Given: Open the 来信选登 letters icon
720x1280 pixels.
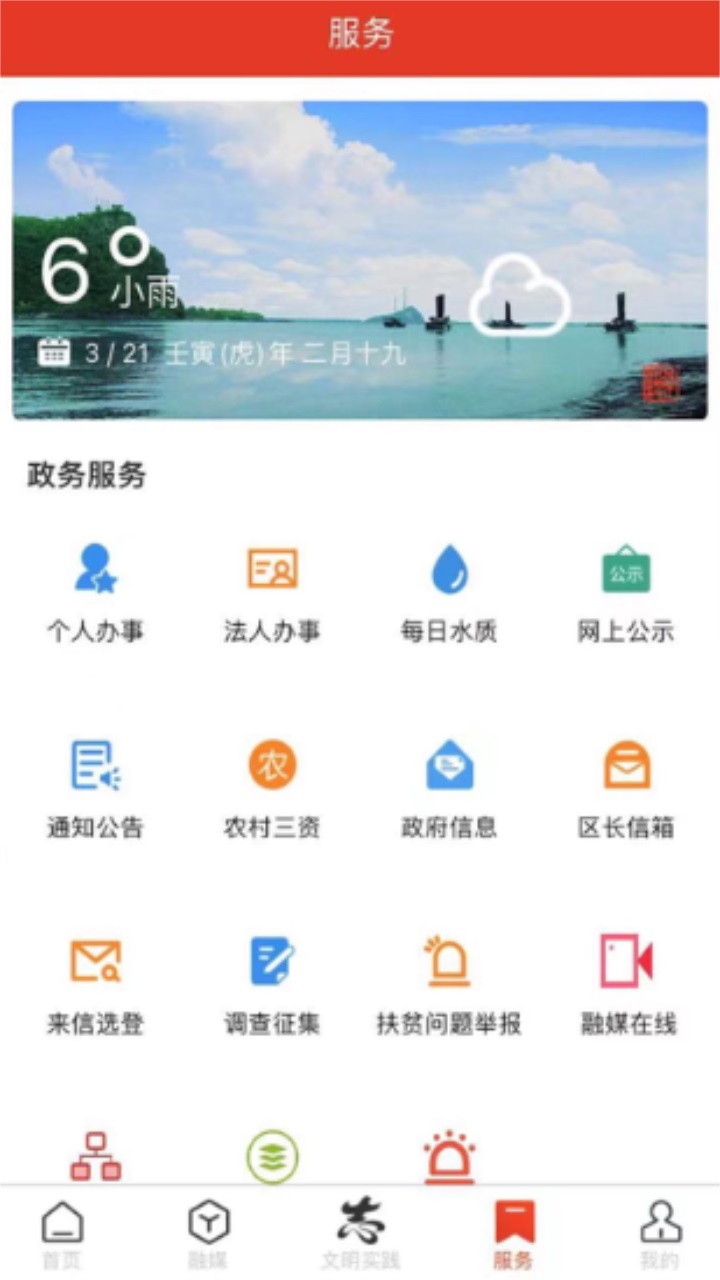Looking at the screenshot, I should (x=95, y=985).
